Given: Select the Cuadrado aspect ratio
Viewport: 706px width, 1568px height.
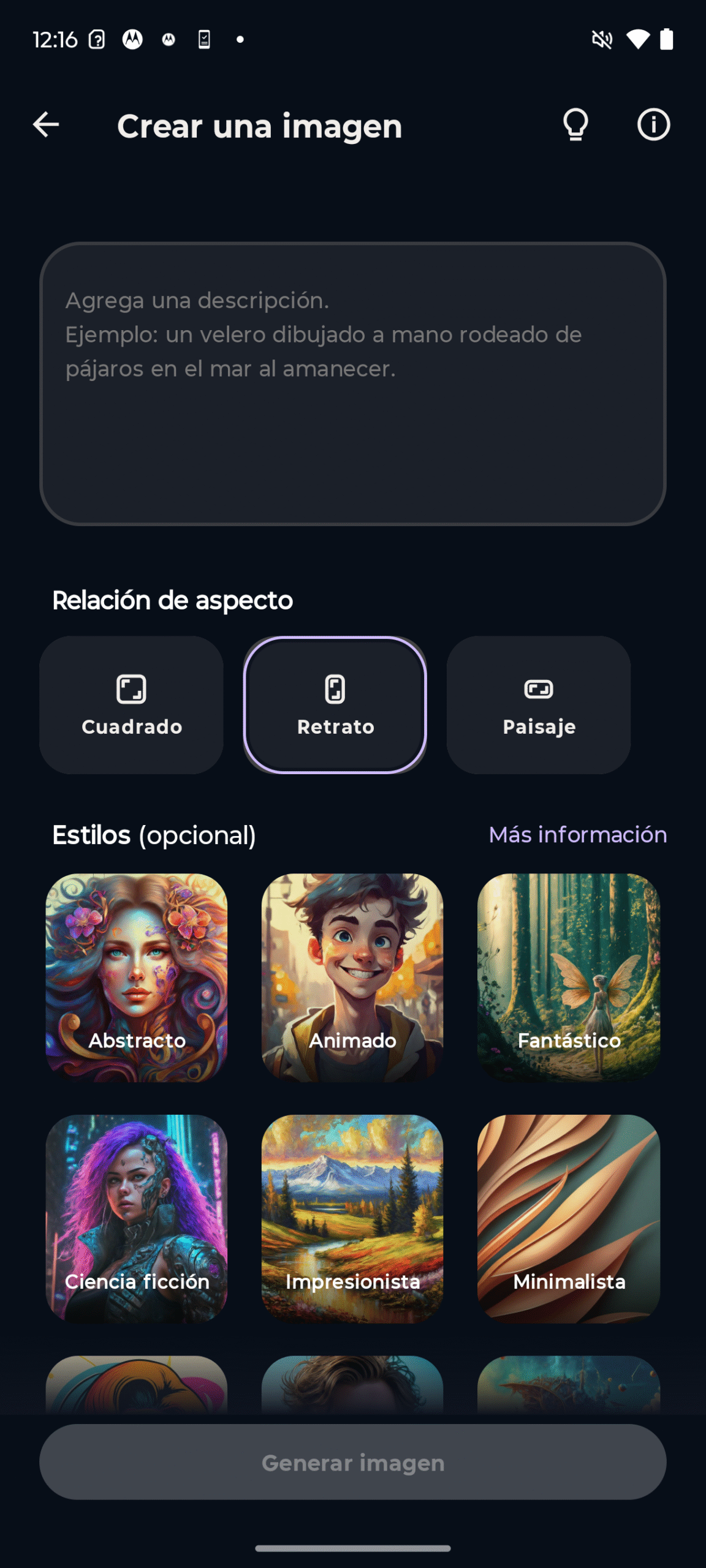Looking at the screenshot, I should (131, 704).
